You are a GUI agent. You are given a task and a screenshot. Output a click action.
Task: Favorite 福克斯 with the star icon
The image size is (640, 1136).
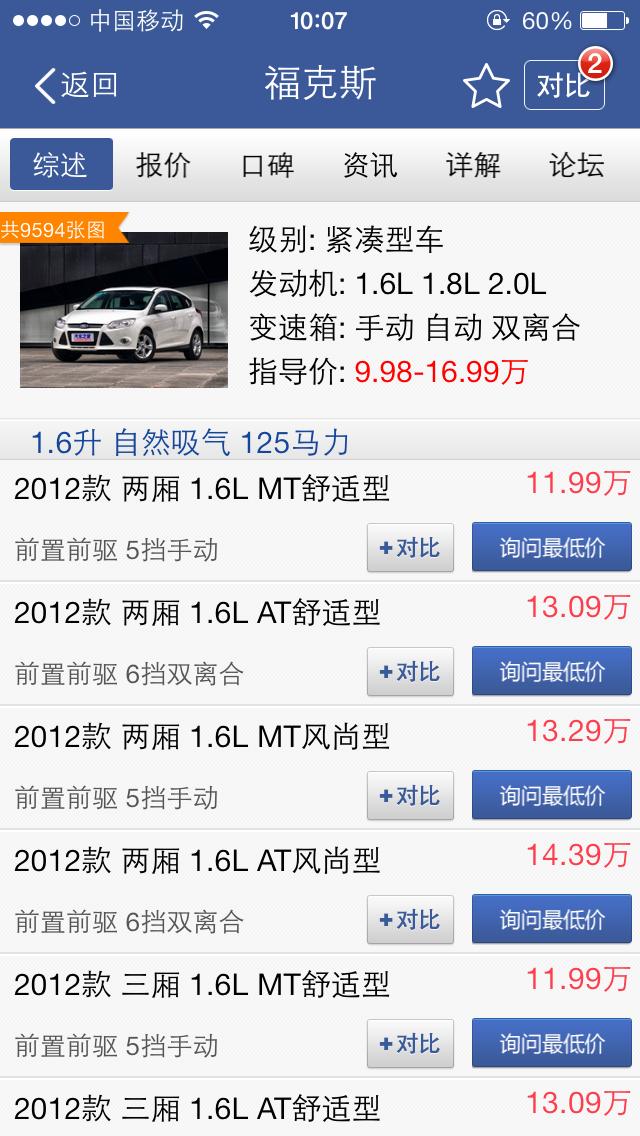[x=486, y=87]
